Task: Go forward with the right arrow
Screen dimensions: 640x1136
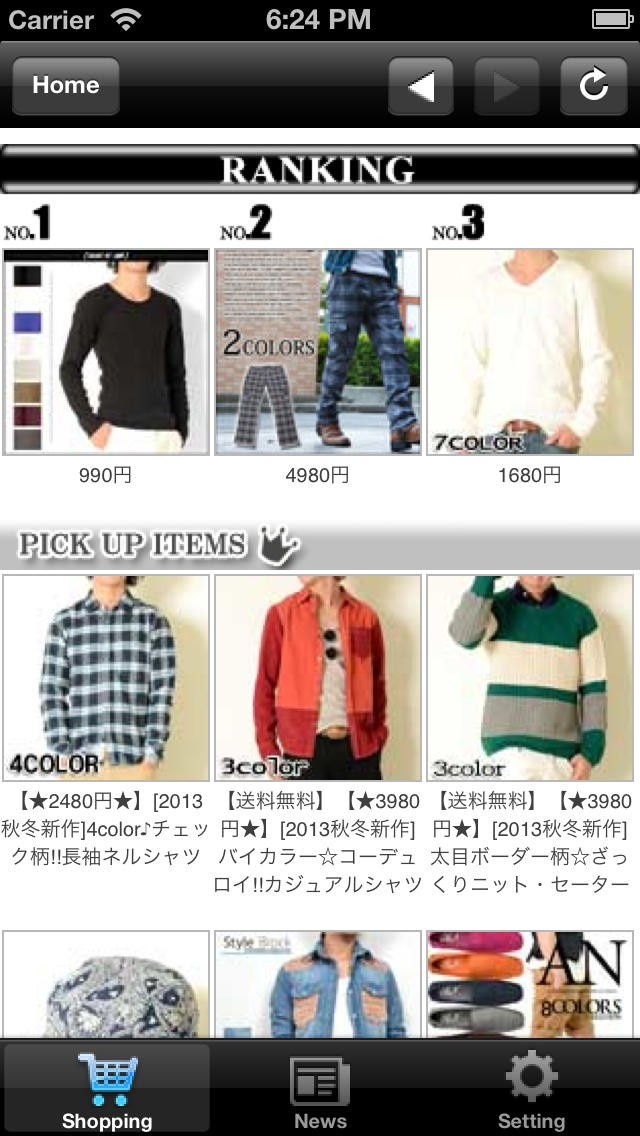Action: tap(506, 86)
